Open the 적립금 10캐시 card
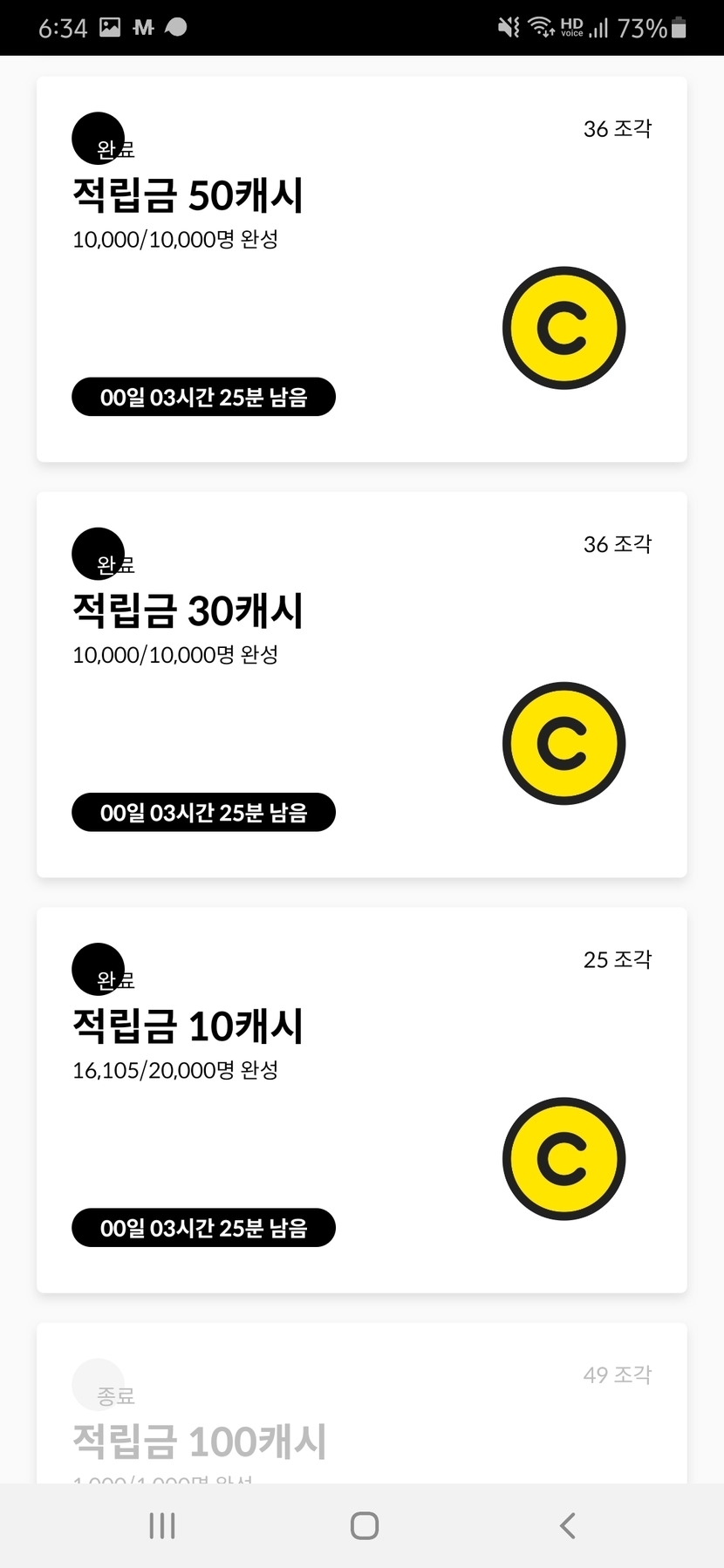The image size is (724, 1568). (361, 1099)
